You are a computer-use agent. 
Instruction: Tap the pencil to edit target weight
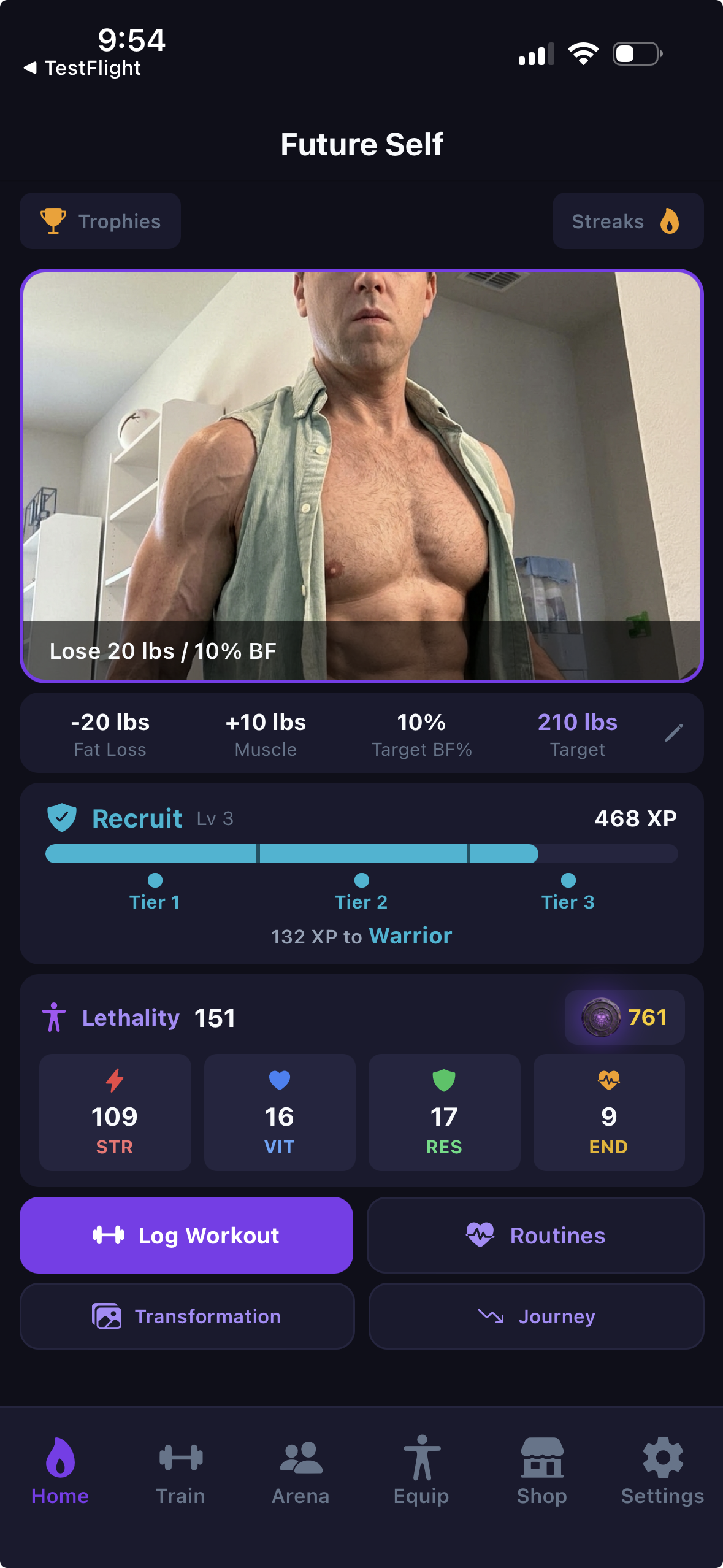(675, 732)
